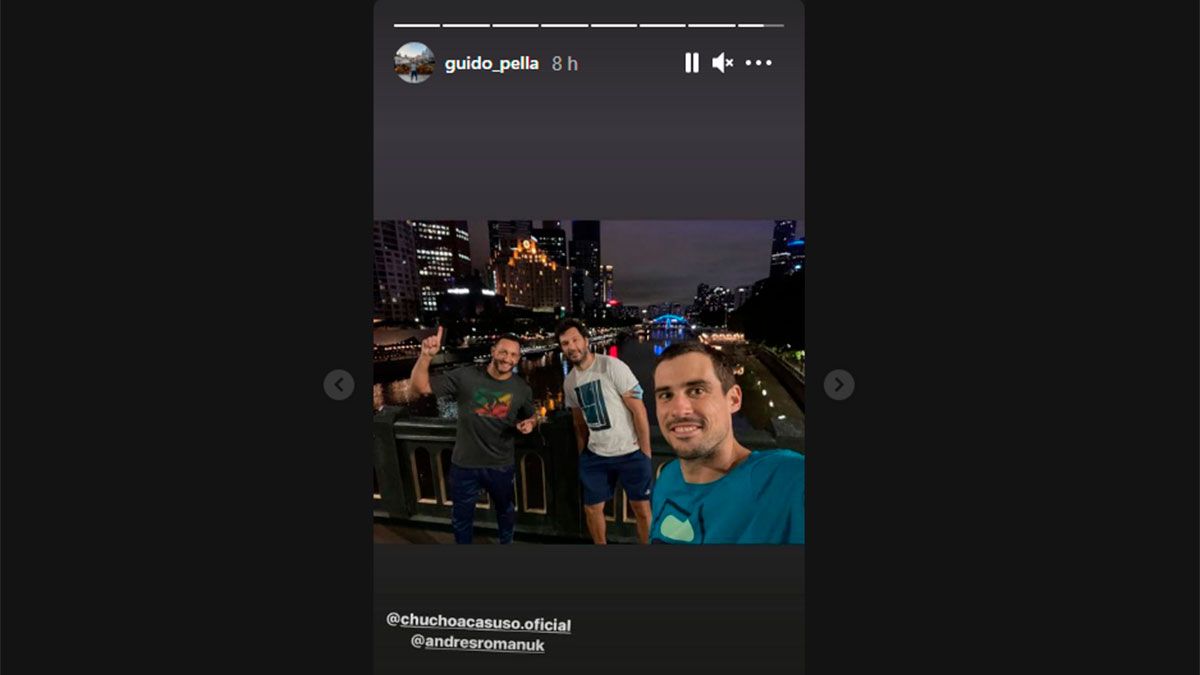
Task: Go to the previous story
Action: tap(339, 384)
